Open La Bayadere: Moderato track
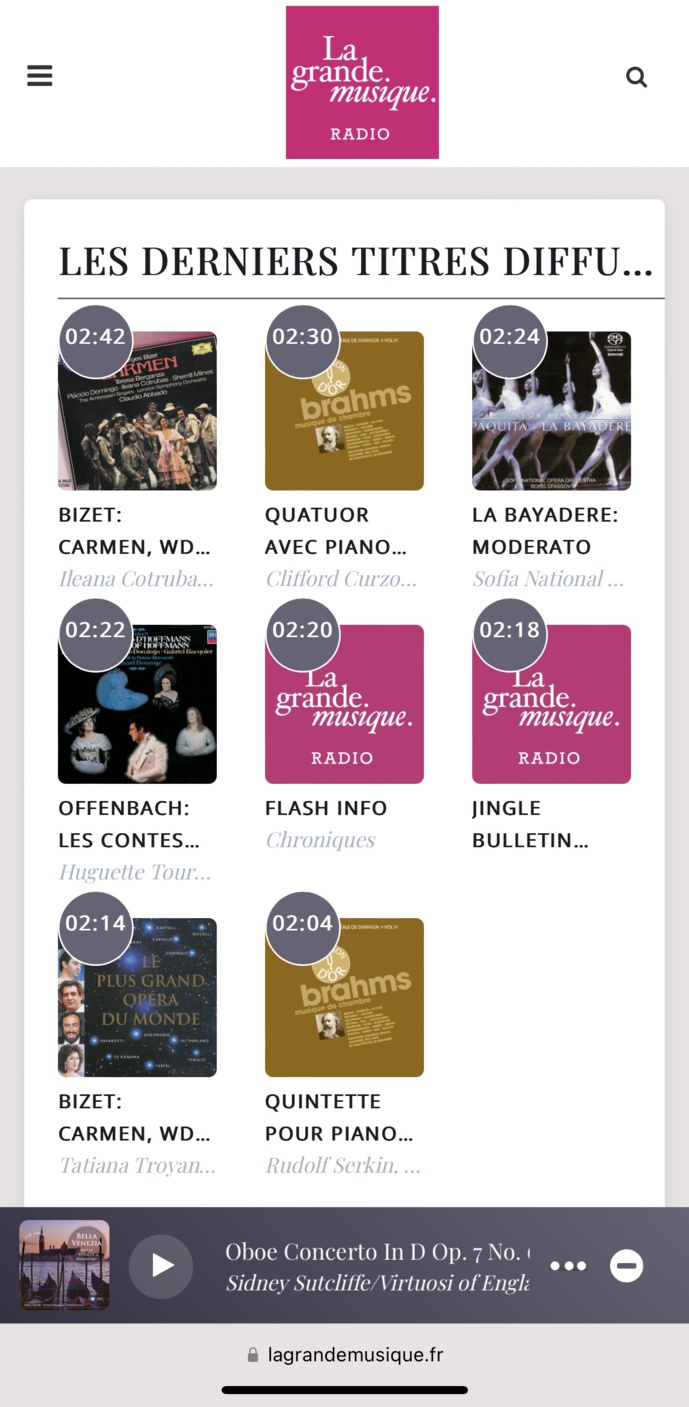Viewport: 689px width, 1407px height. click(x=551, y=411)
